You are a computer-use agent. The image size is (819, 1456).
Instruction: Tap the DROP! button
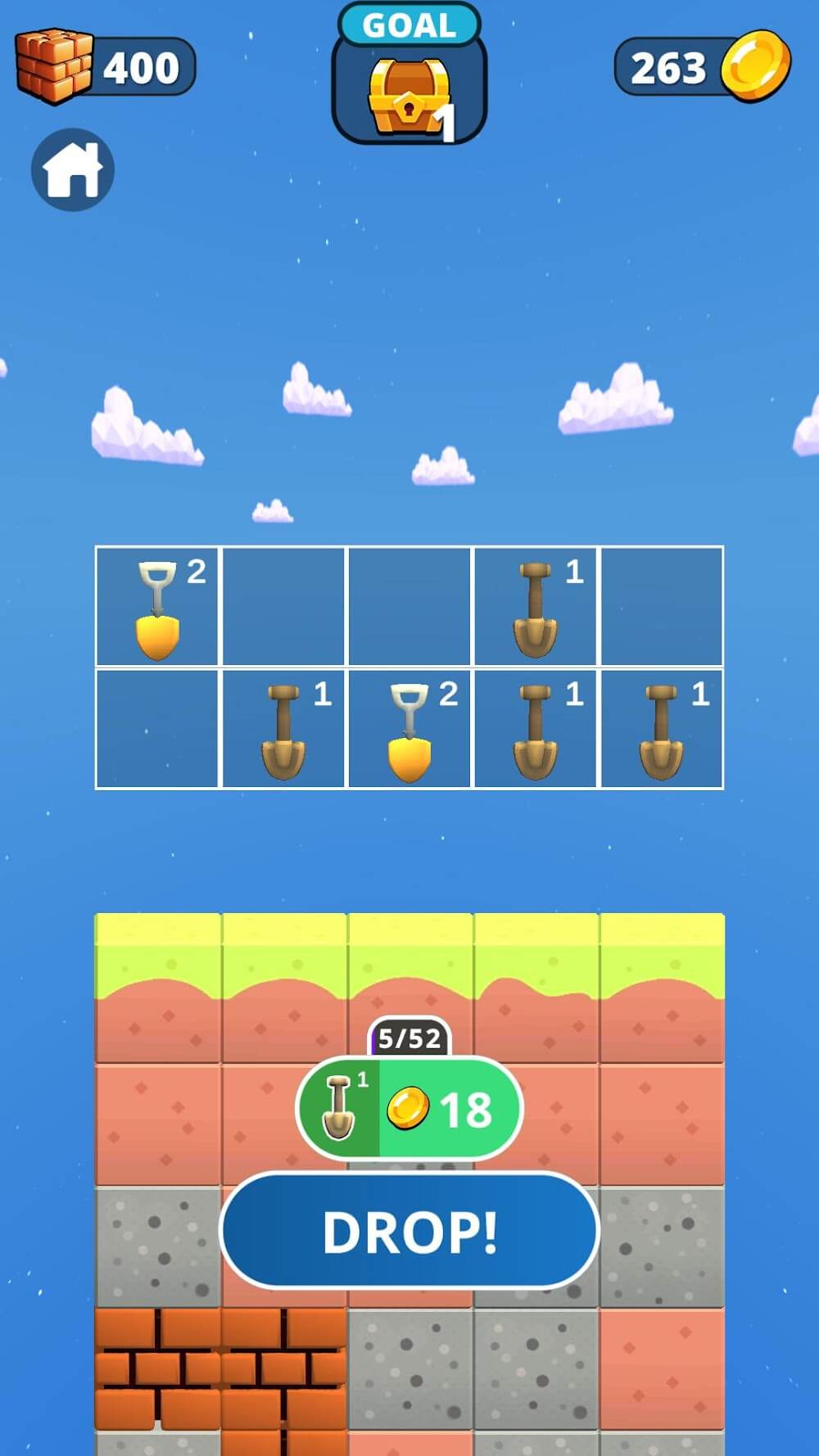pyautogui.click(x=409, y=1231)
